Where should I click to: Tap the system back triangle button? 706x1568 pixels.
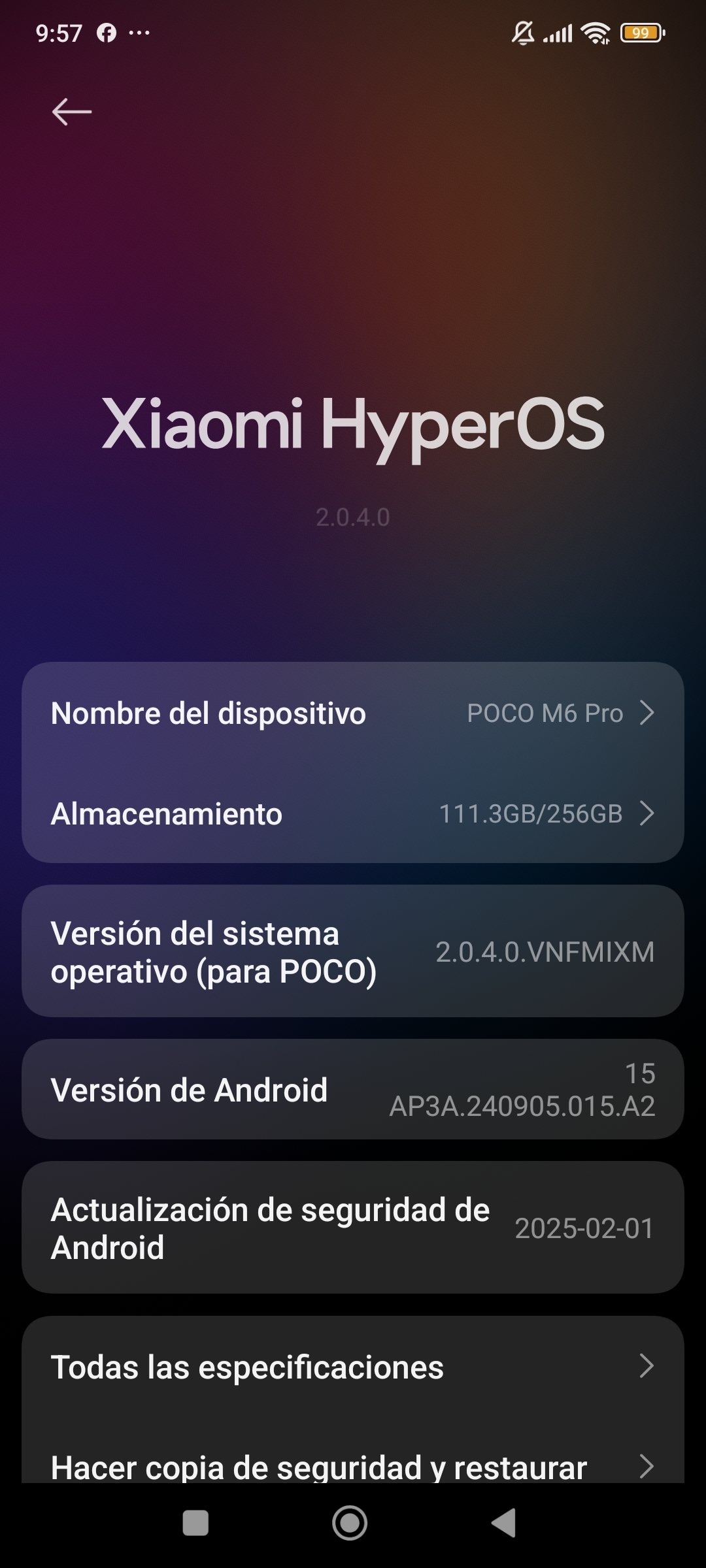click(504, 1523)
